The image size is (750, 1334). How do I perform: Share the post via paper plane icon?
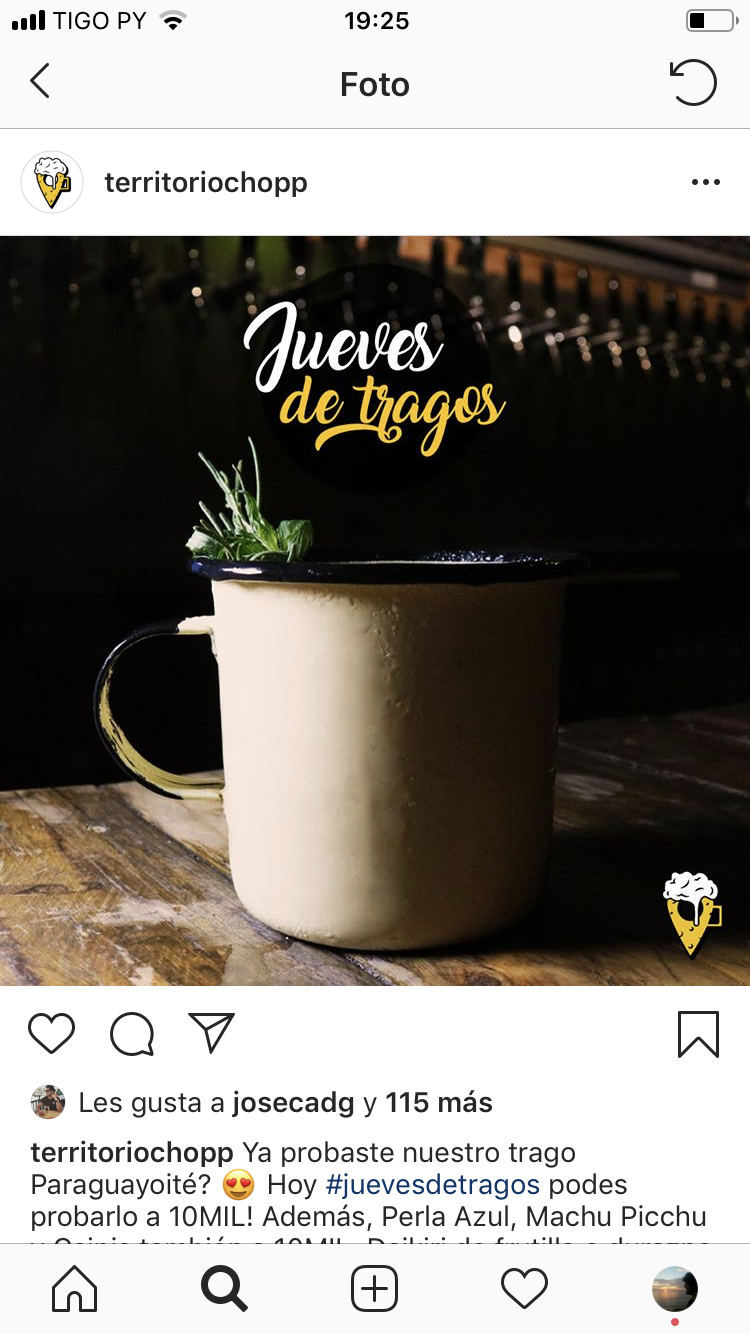211,1033
